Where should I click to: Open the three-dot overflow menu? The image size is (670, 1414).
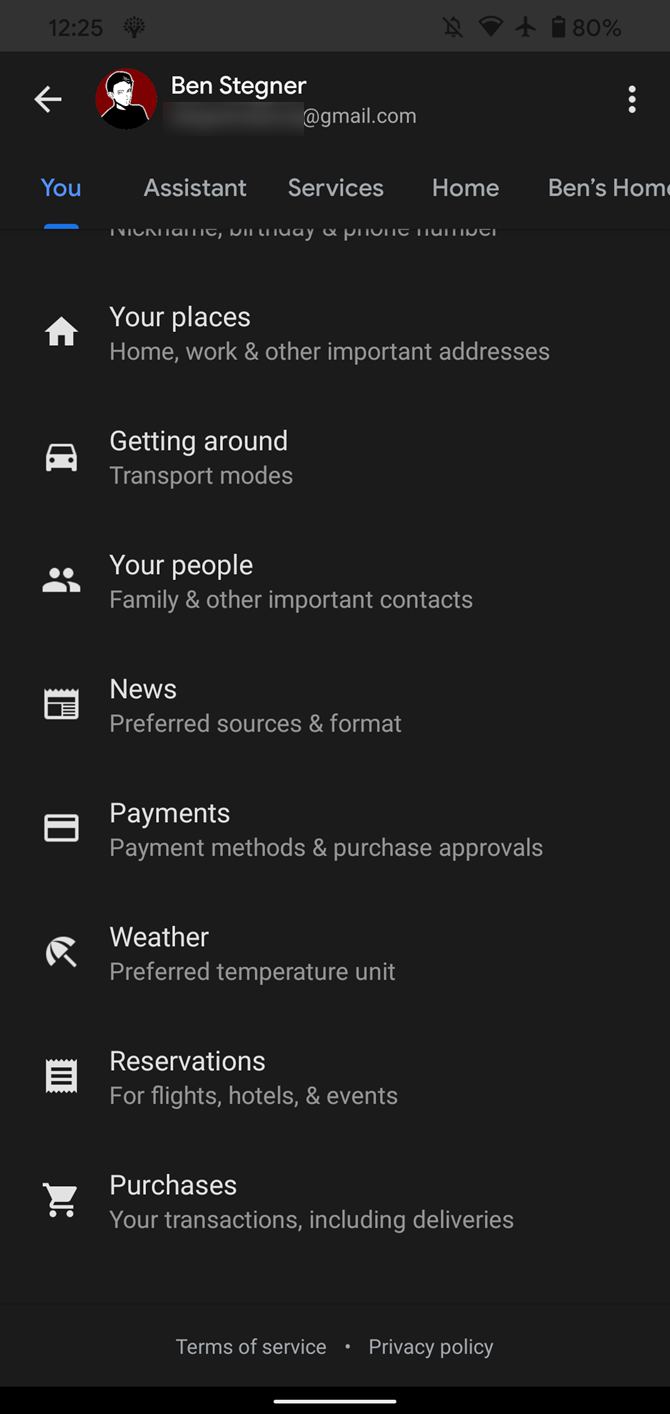pyautogui.click(x=632, y=99)
